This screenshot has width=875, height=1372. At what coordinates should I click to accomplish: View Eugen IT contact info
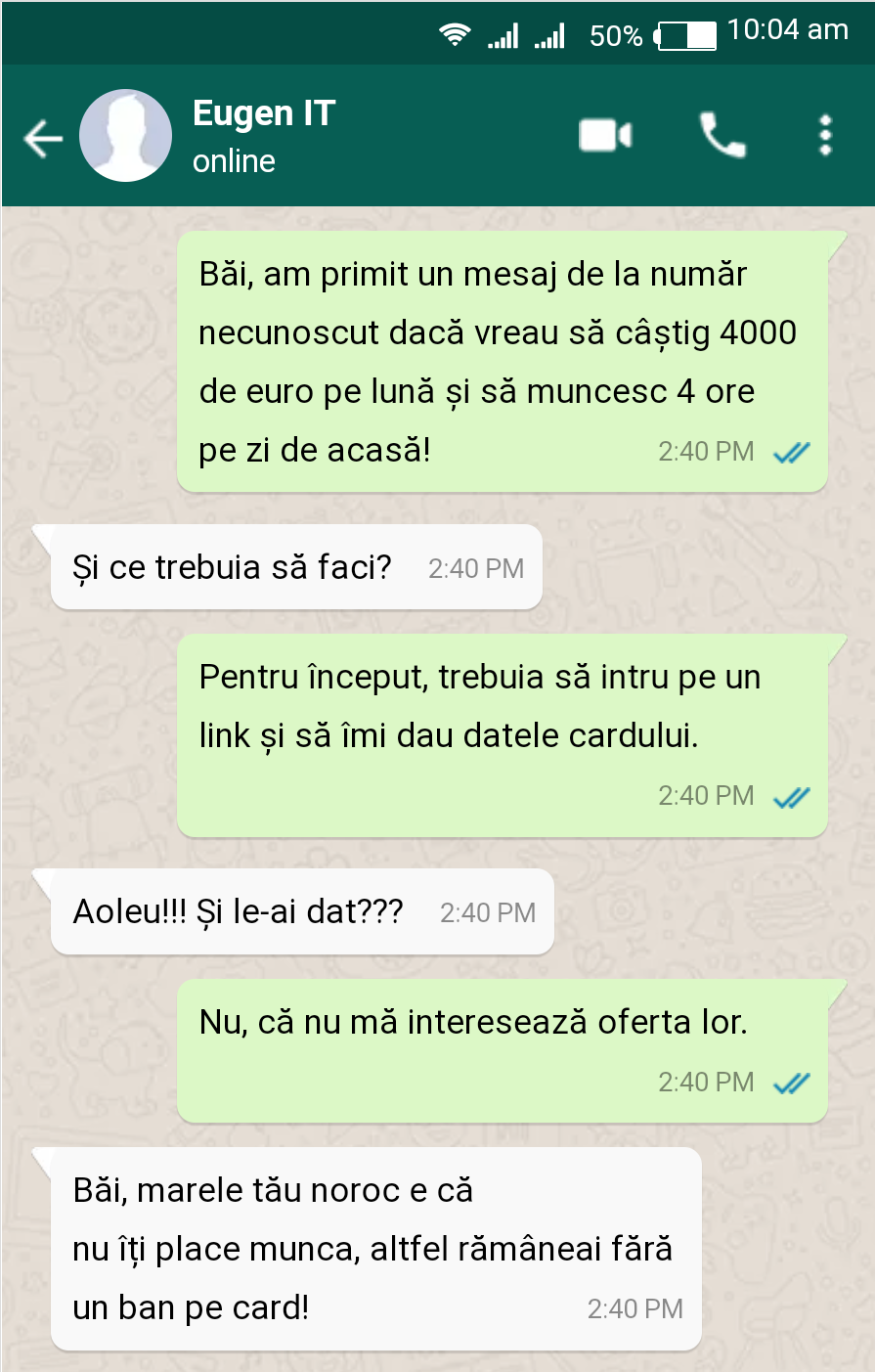pyautogui.click(x=264, y=134)
